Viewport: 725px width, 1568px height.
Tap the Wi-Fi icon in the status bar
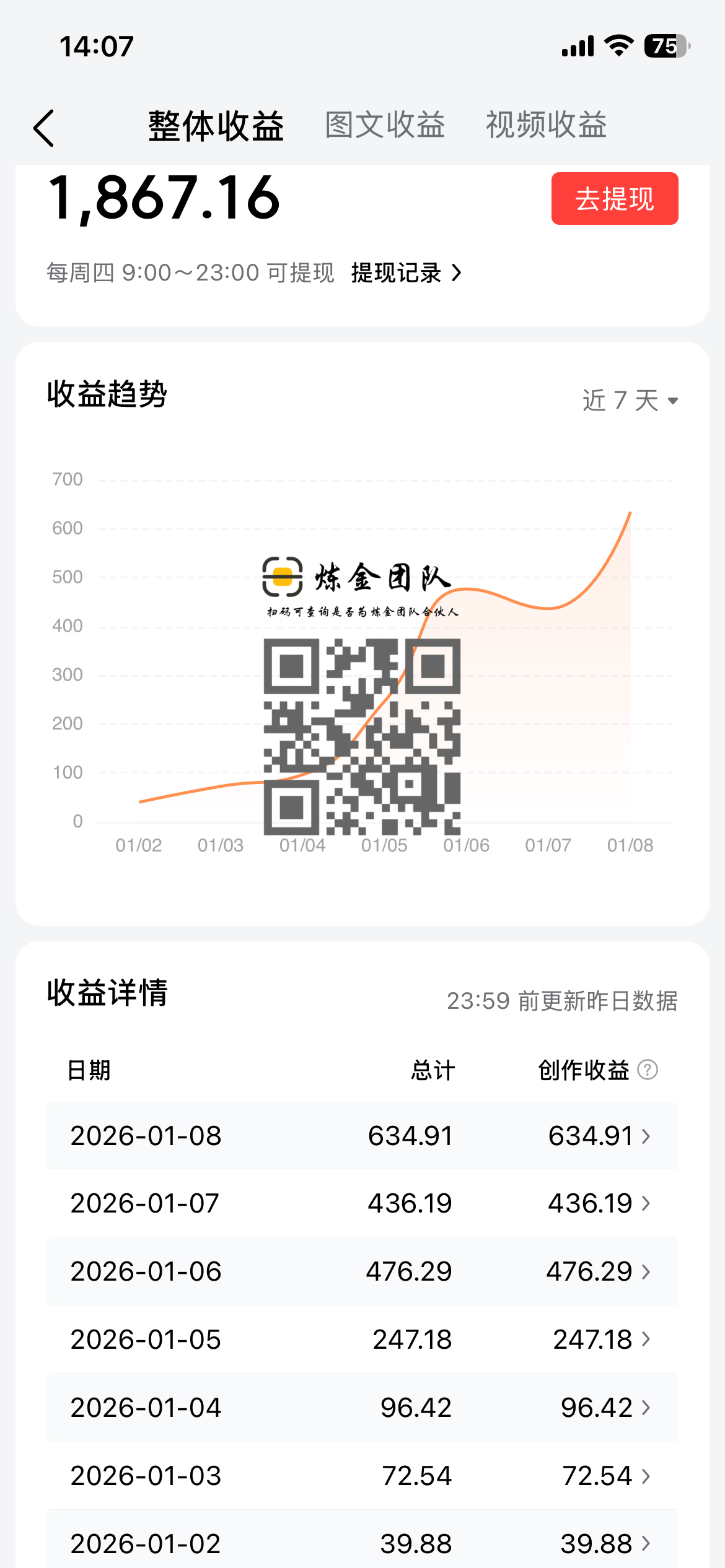point(617,45)
